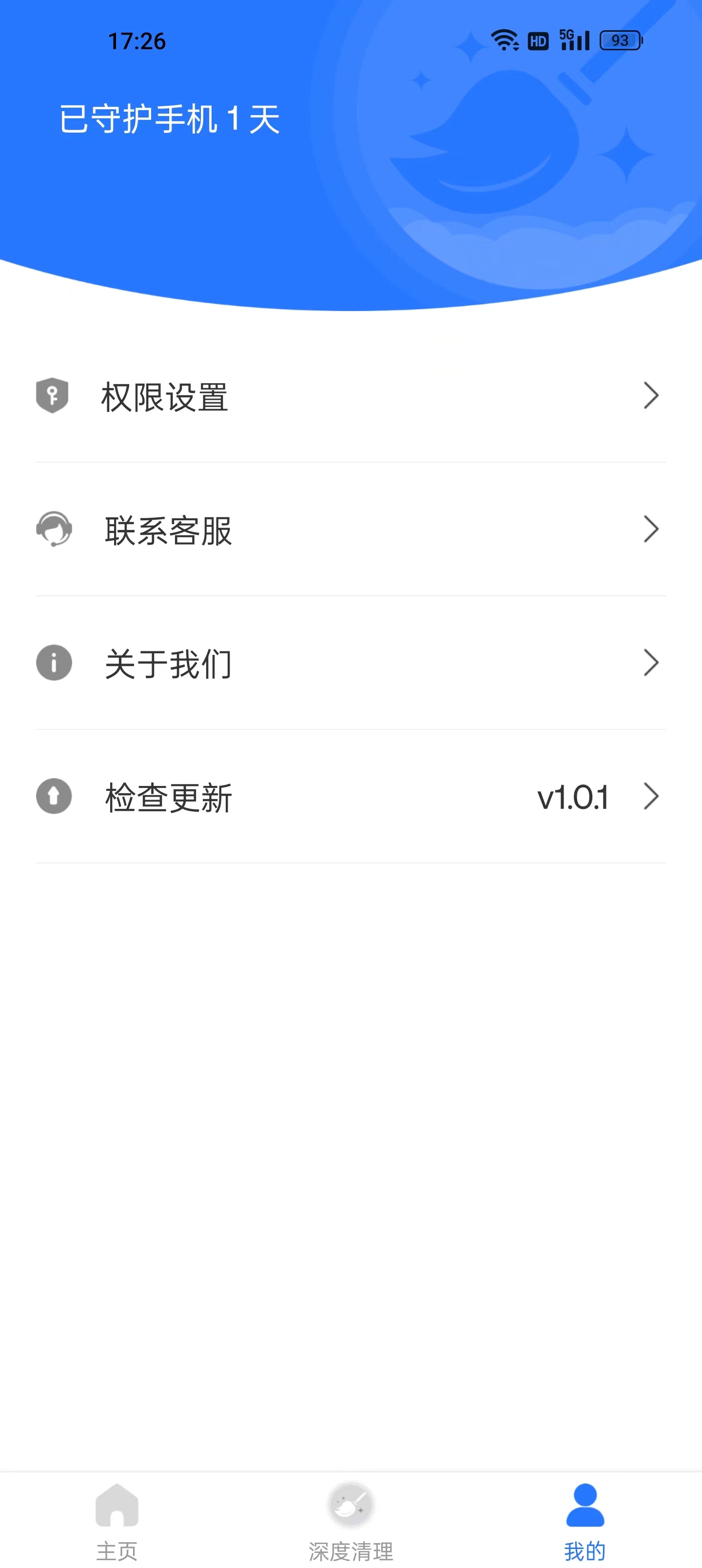702x1568 pixels.
Task: Click the Wi-Fi icon in the status bar
Action: 504,39
